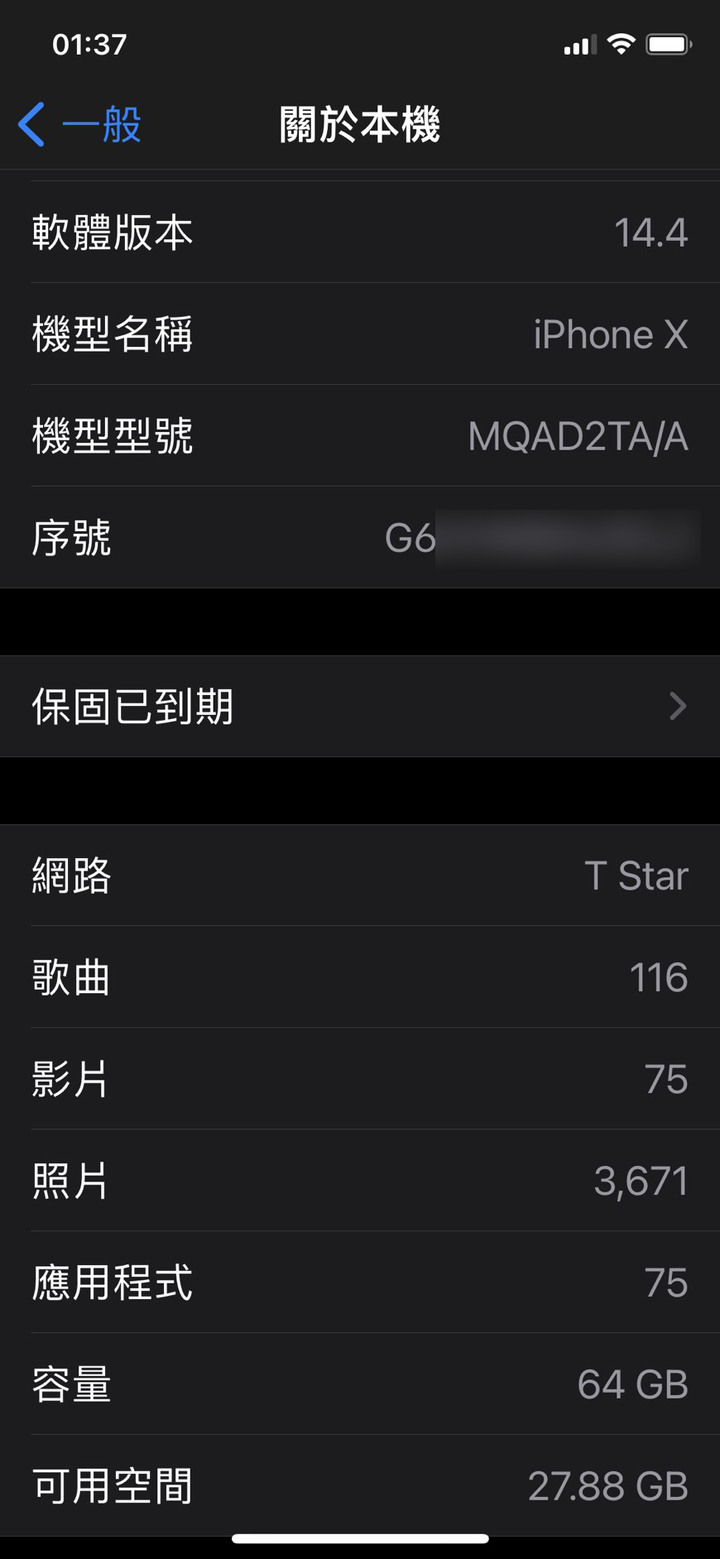Screen dimensions: 720x1559
Task: Go back to 一般 settings
Action: tap(80, 126)
